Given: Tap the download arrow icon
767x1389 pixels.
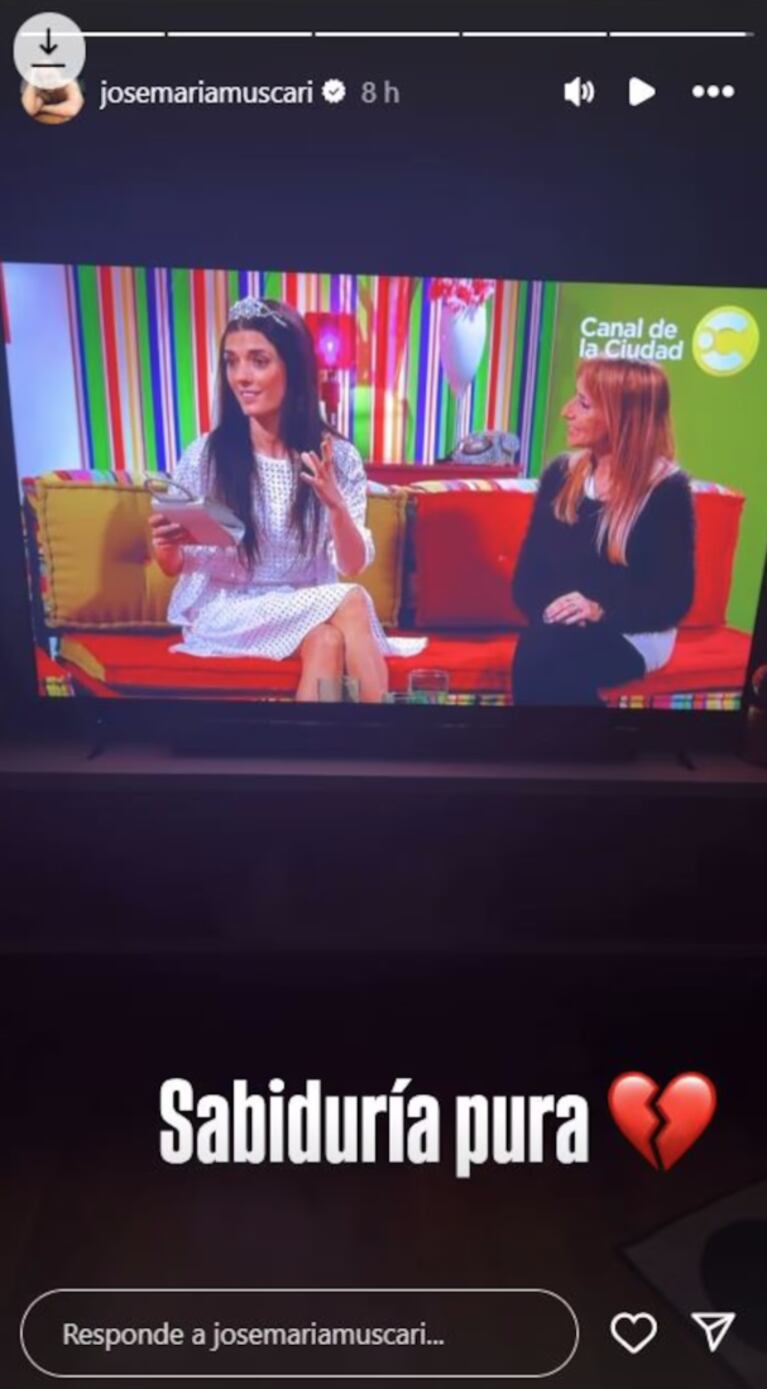Looking at the screenshot, I should click(x=48, y=49).
